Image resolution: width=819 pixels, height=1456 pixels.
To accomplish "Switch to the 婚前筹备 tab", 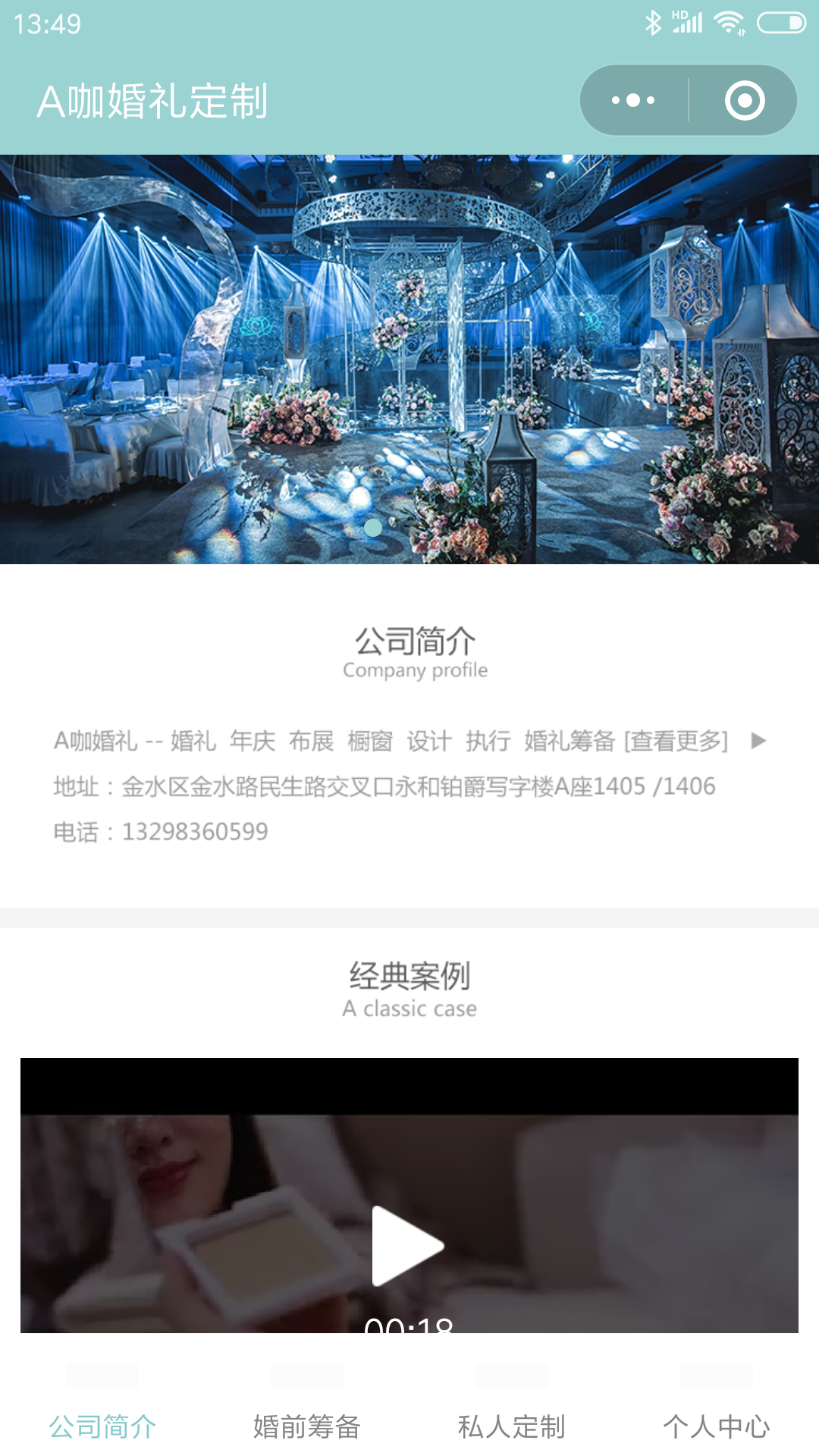I will coord(307,1409).
